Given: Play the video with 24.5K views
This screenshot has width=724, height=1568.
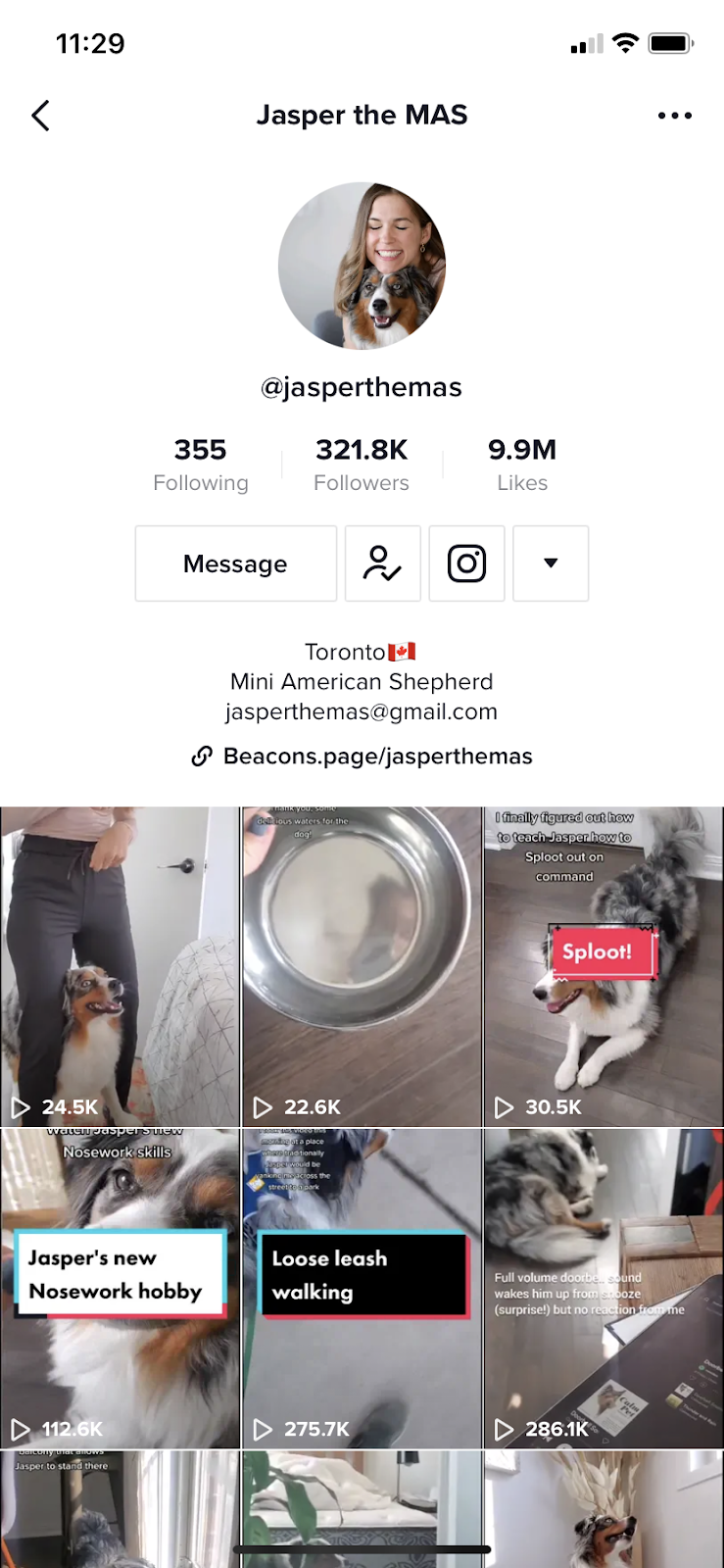Looking at the screenshot, I should [120, 965].
